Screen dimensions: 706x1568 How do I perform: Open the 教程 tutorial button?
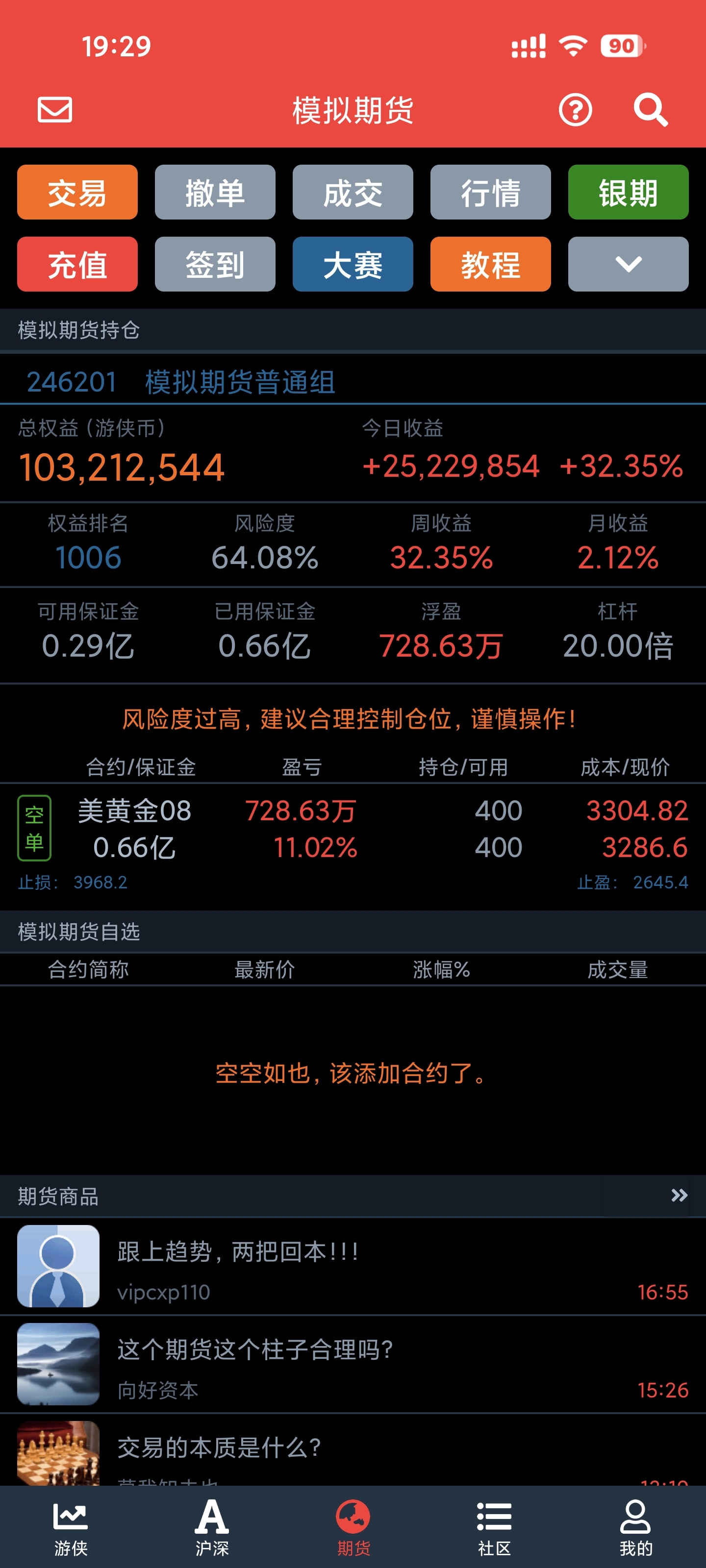click(490, 264)
